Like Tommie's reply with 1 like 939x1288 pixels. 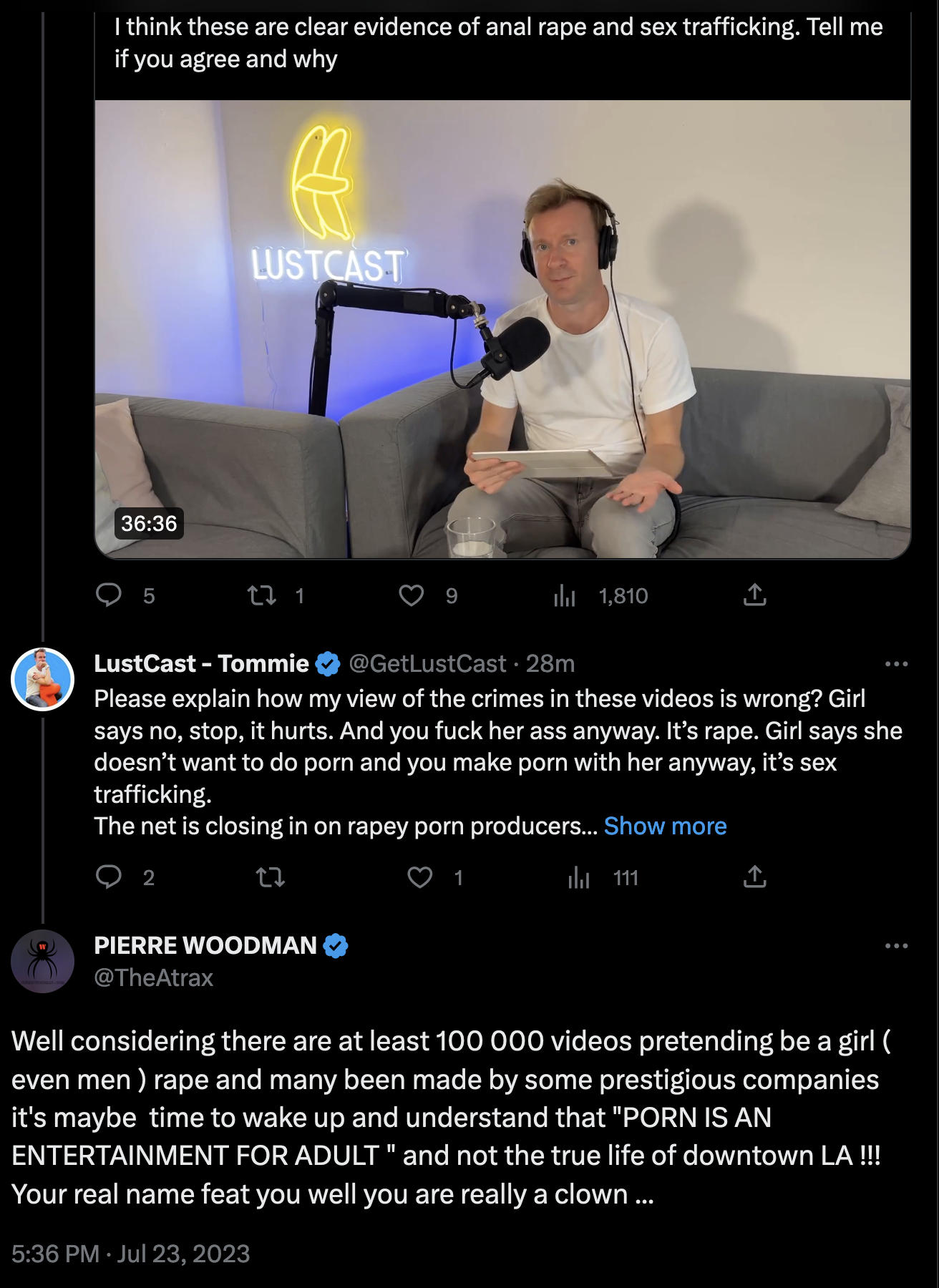[420, 877]
